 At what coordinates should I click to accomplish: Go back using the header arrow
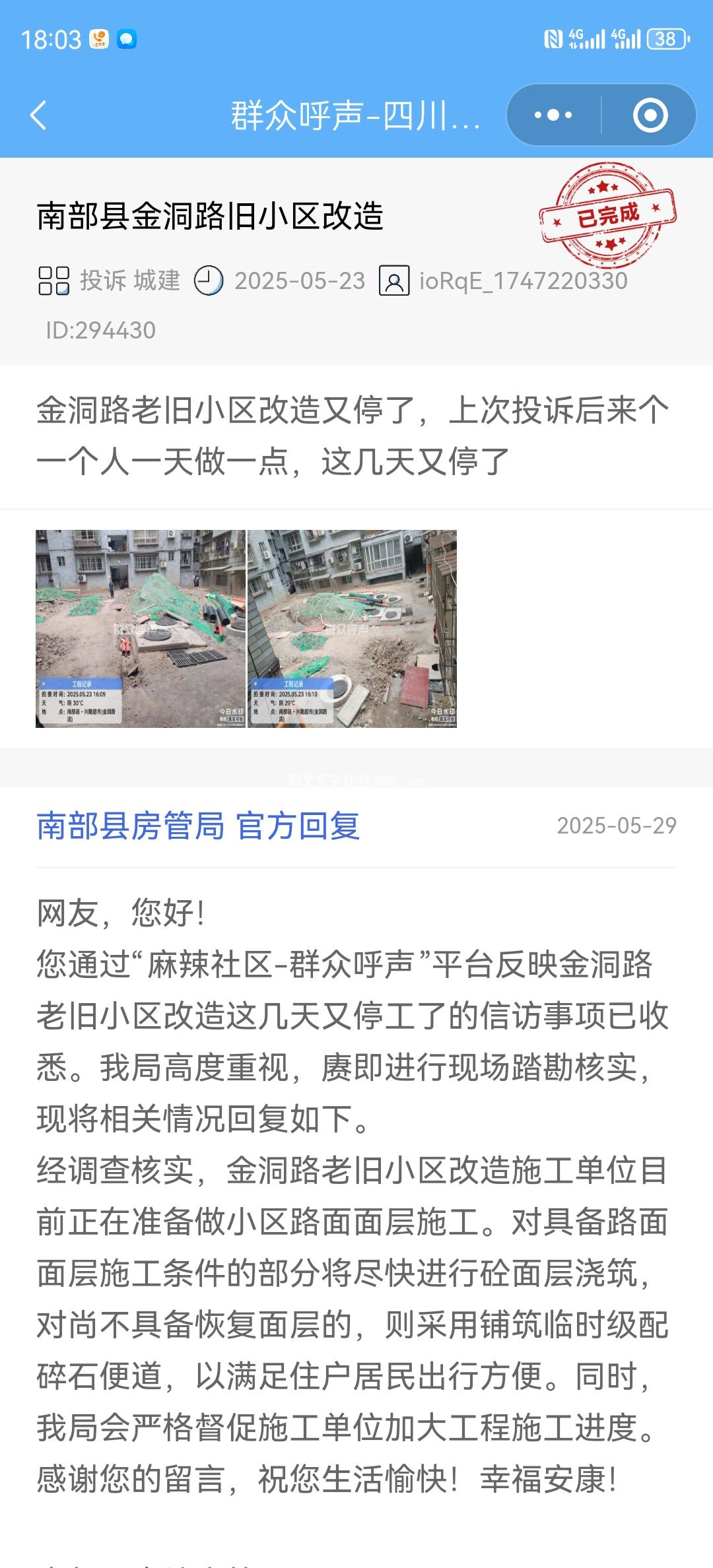[x=39, y=115]
